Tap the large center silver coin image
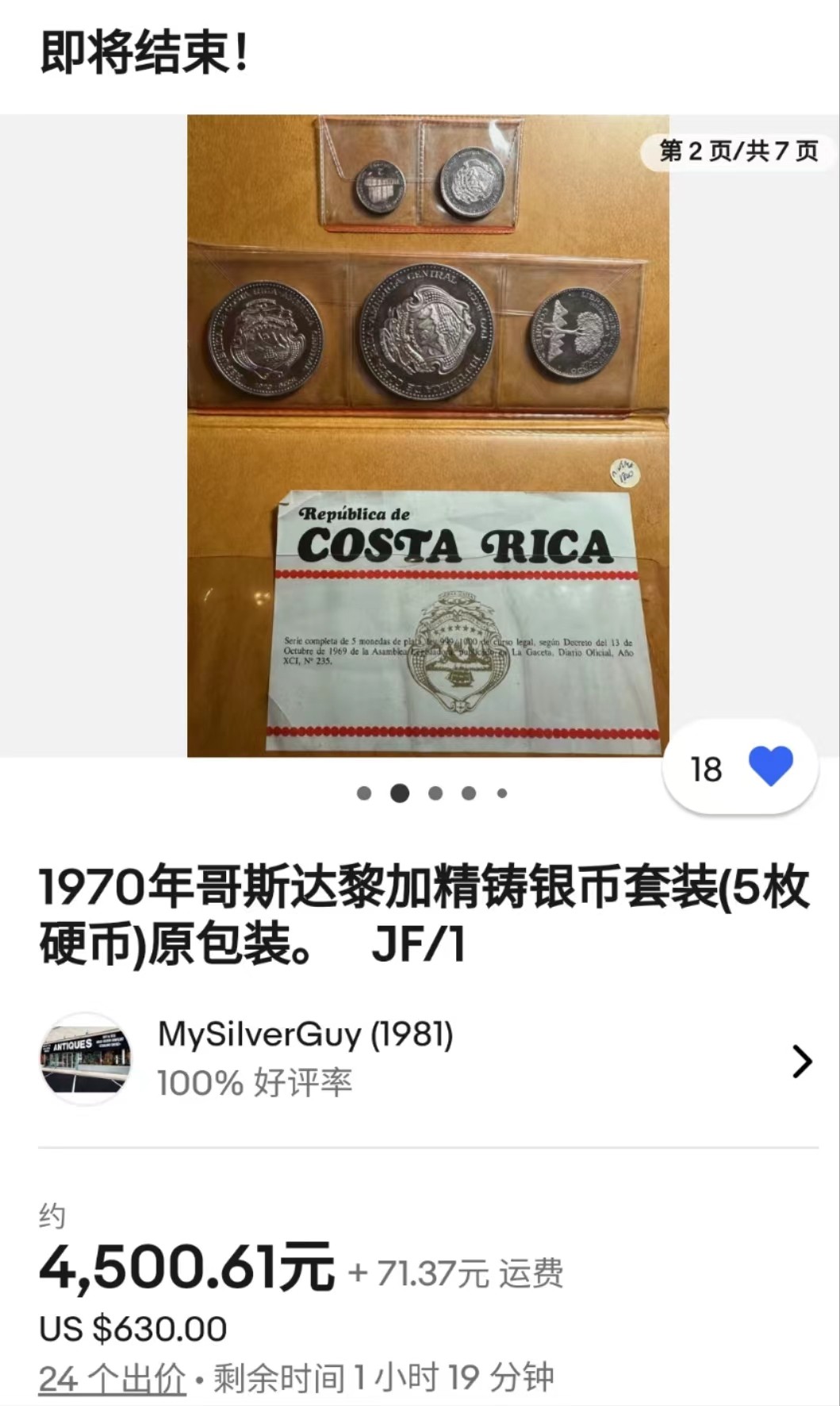Viewport: 840px width, 1406px height. [429, 333]
